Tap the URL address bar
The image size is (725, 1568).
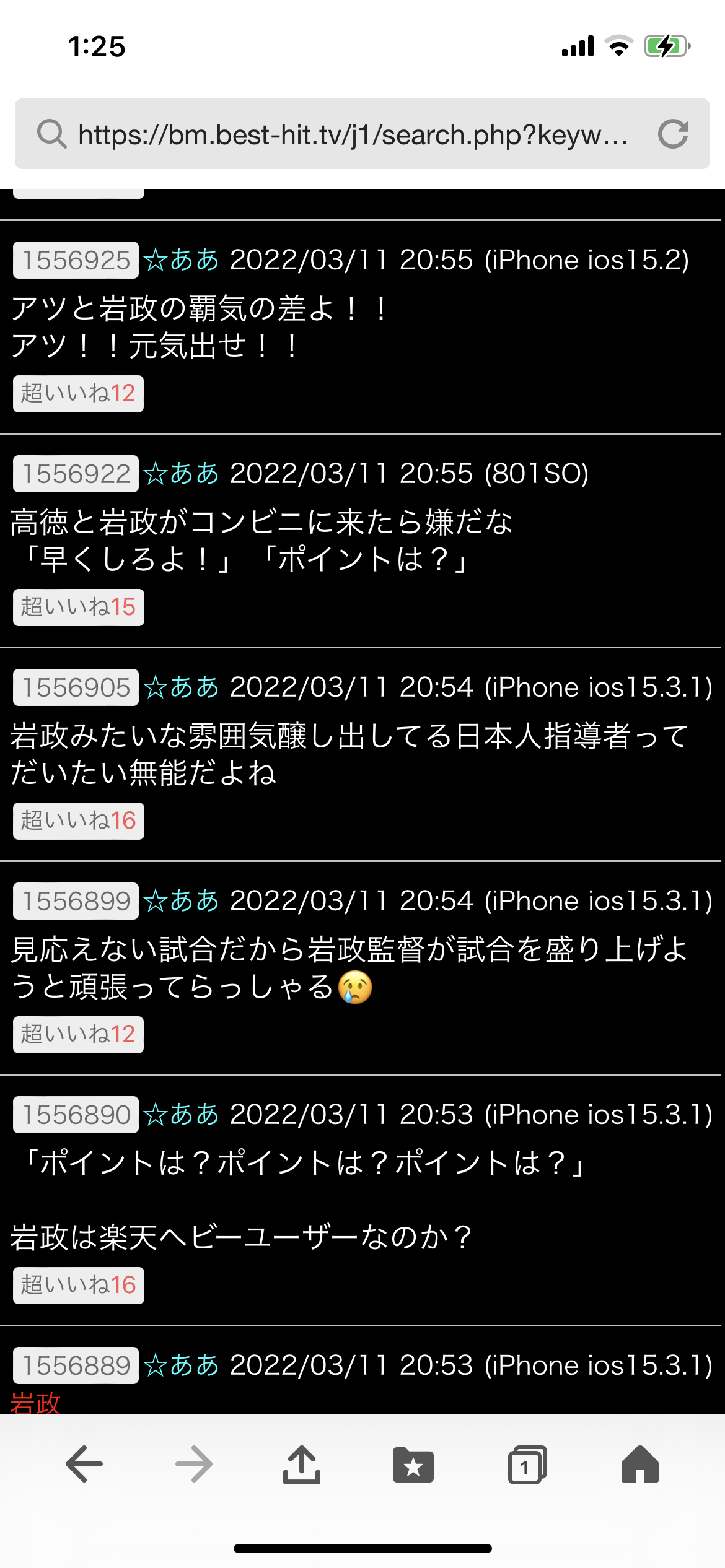point(353,134)
